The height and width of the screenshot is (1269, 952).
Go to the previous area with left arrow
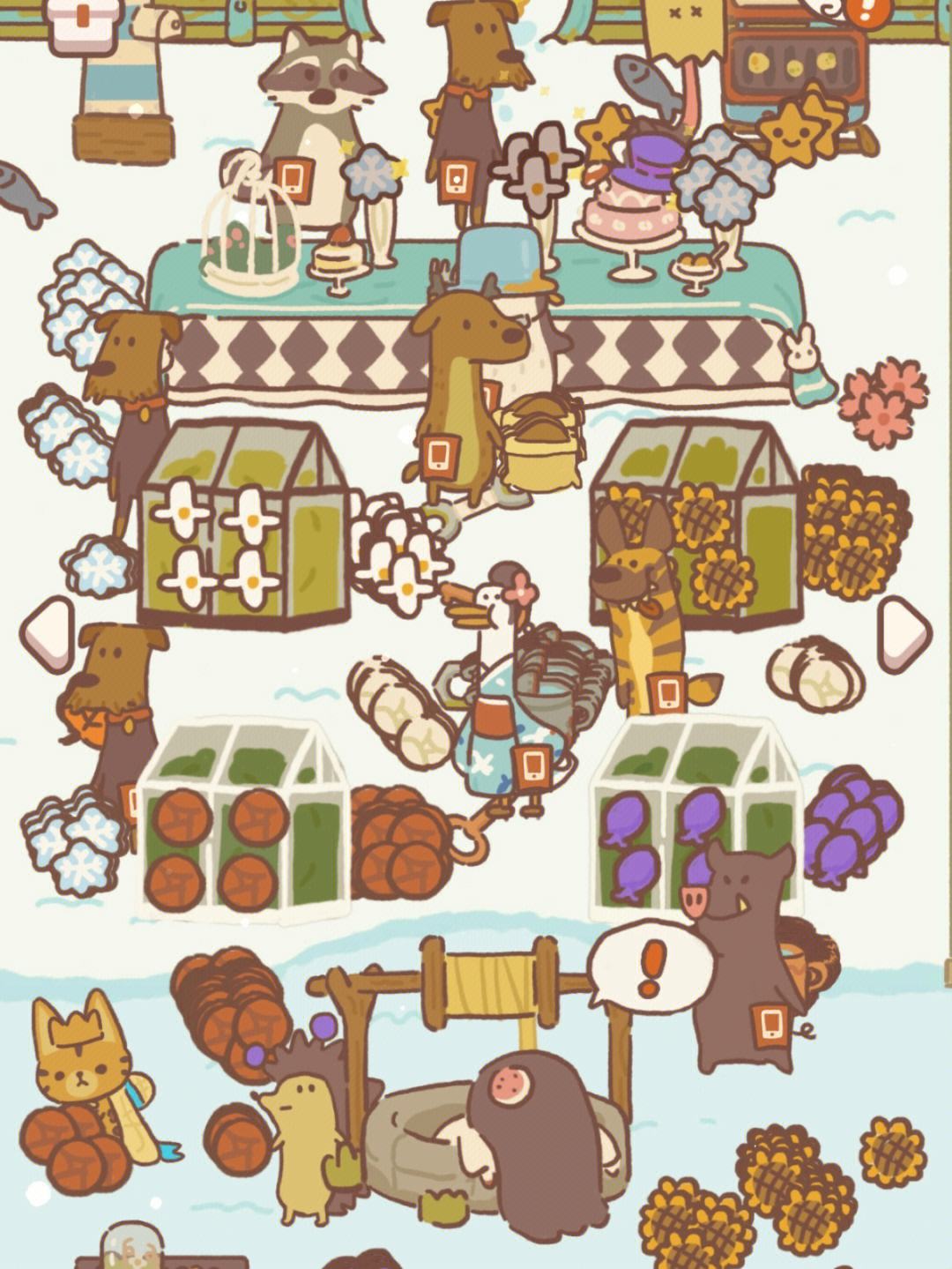[48, 631]
